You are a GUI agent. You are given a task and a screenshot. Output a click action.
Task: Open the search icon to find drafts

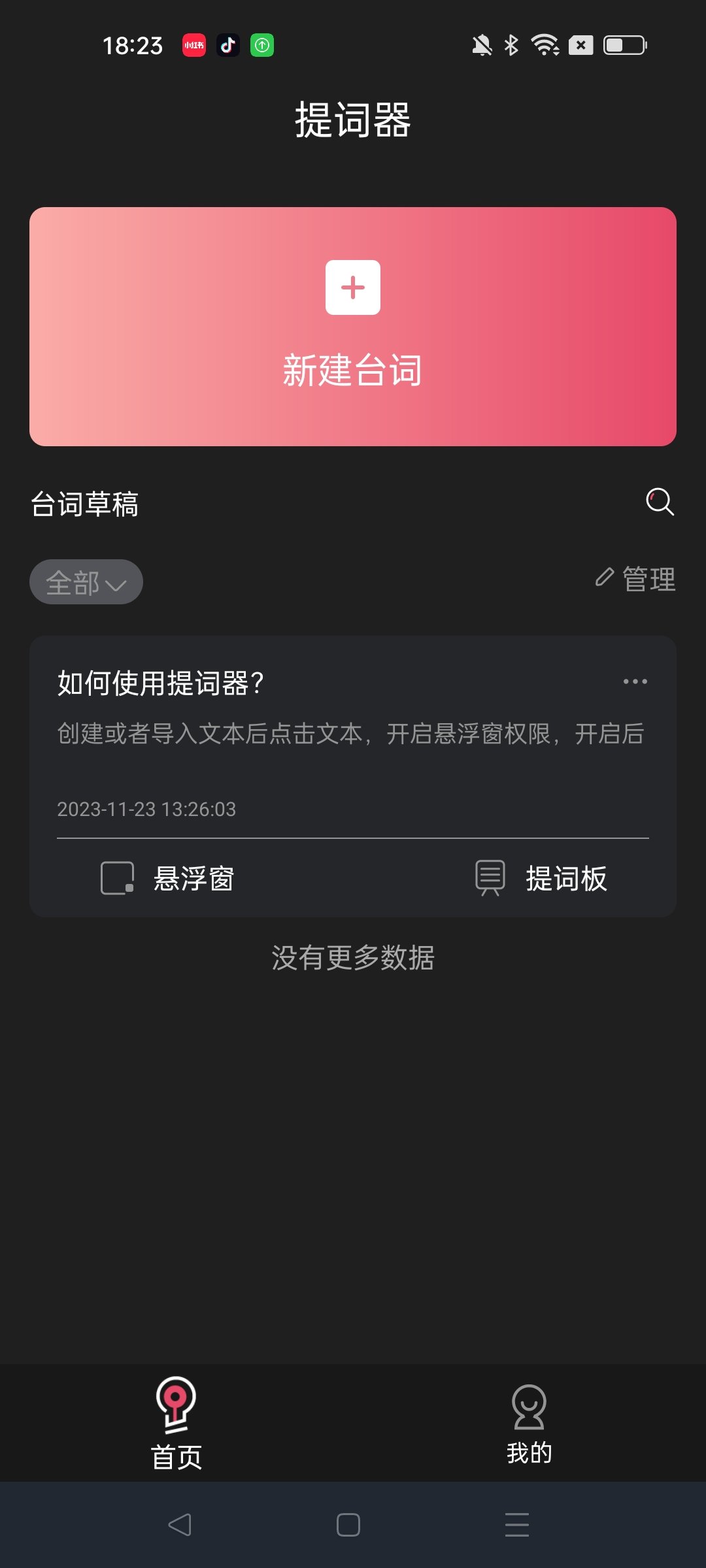click(660, 503)
